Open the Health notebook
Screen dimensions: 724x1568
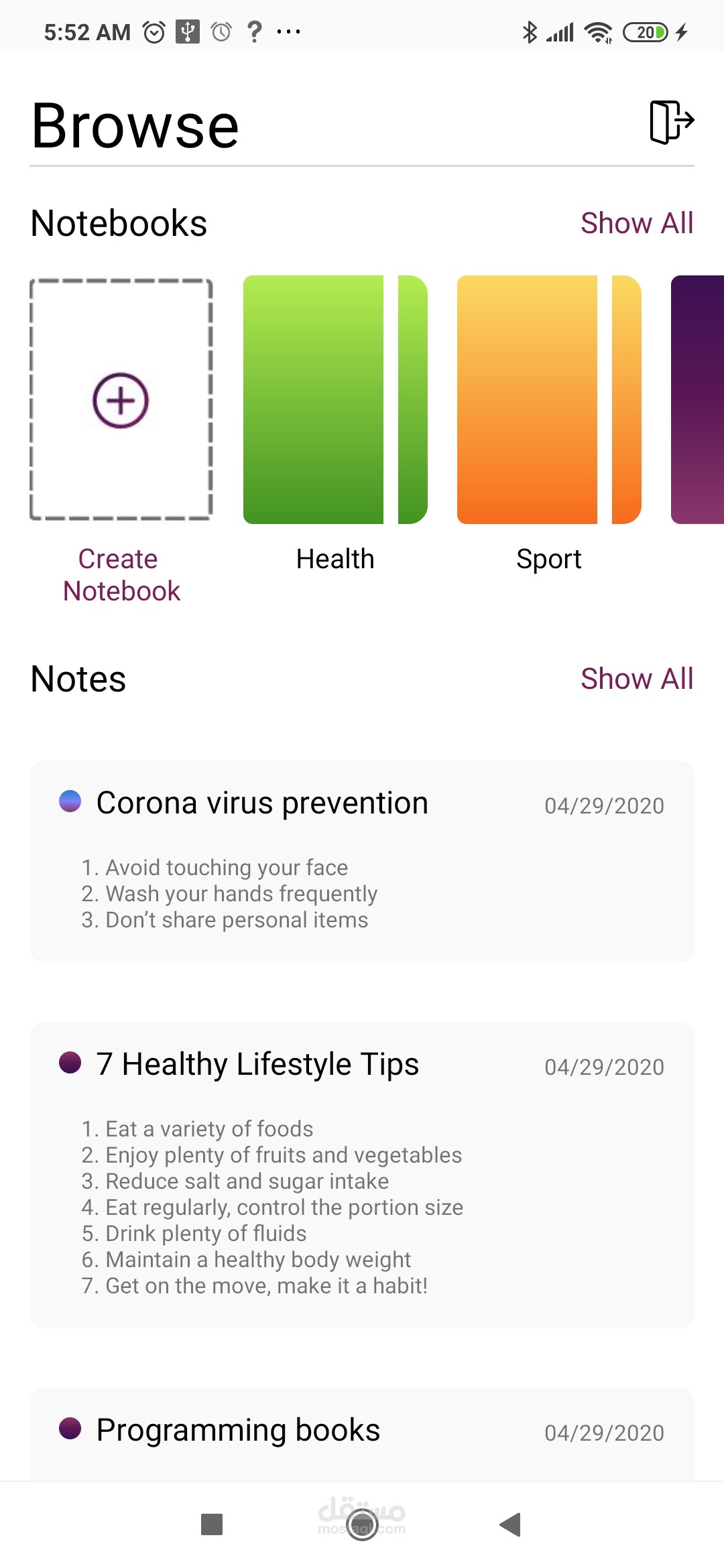335,400
